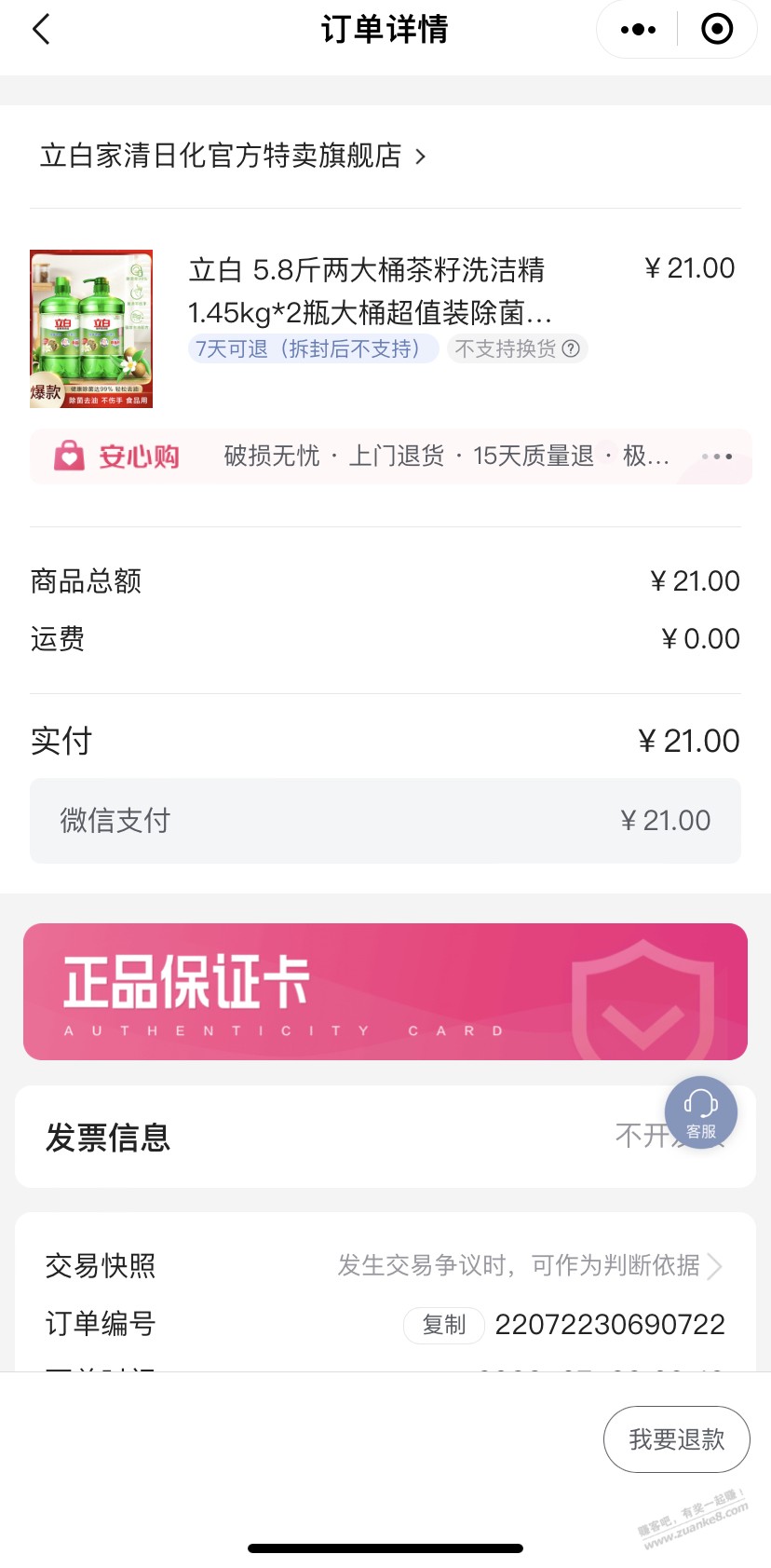
Task: Open the 正品保证卡 banner
Action: tap(385, 991)
